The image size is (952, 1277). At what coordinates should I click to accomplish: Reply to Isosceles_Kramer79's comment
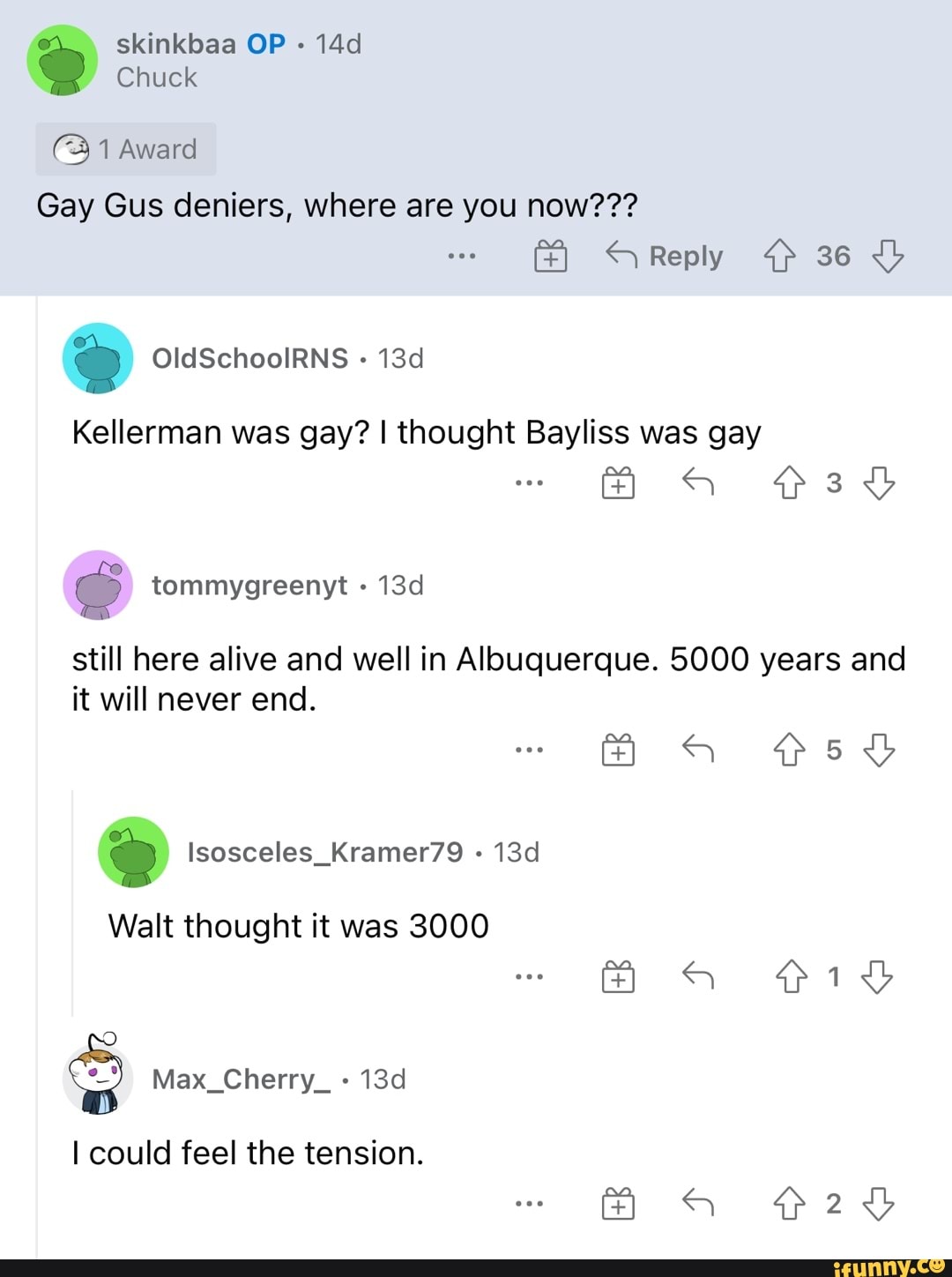pos(698,977)
